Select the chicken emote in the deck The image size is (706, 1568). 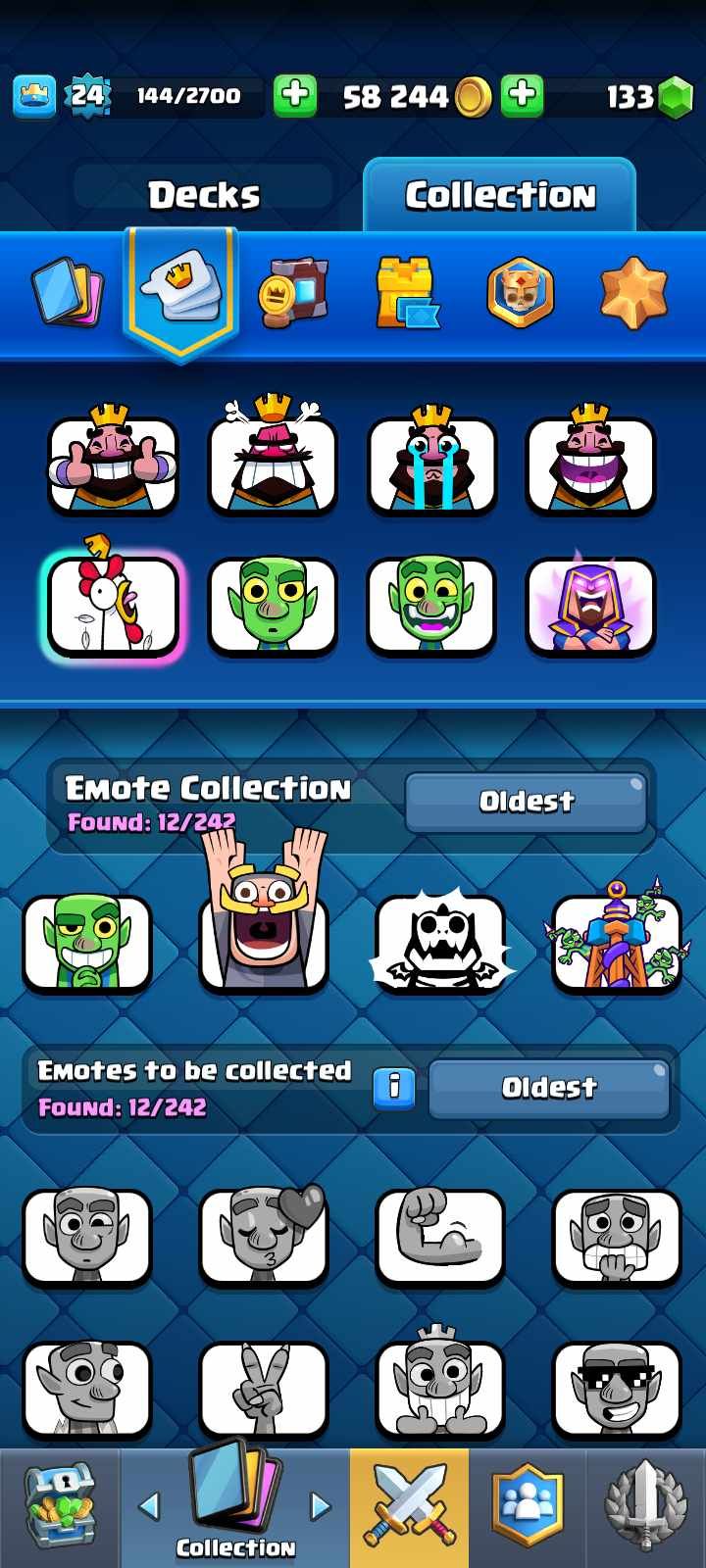(x=114, y=606)
